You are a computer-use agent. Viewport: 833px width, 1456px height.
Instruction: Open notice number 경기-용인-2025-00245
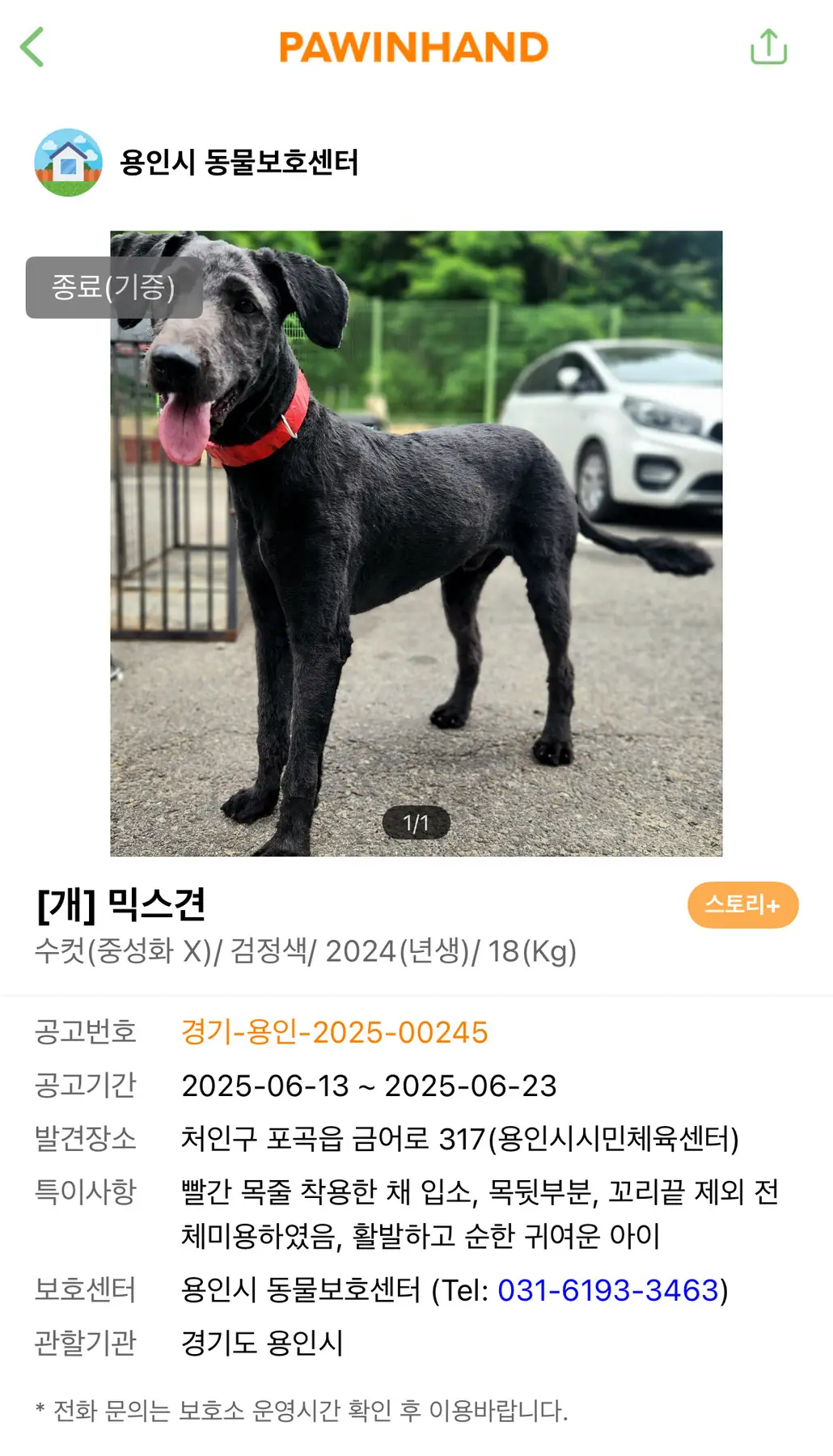pyautogui.click(x=334, y=1032)
